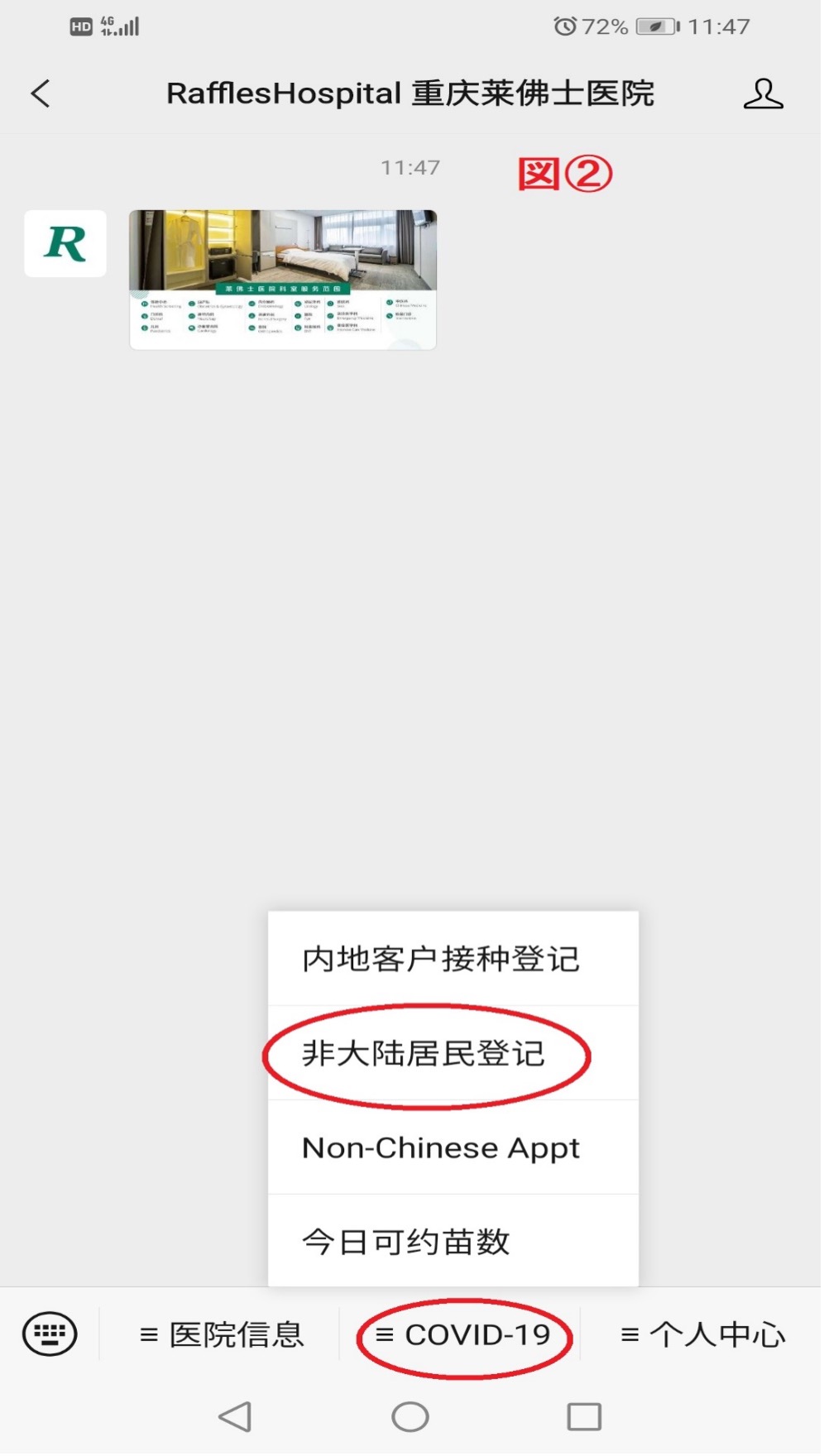Tap the system home button
The height and width of the screenshot is (1456, 824).
(410, 1416)
